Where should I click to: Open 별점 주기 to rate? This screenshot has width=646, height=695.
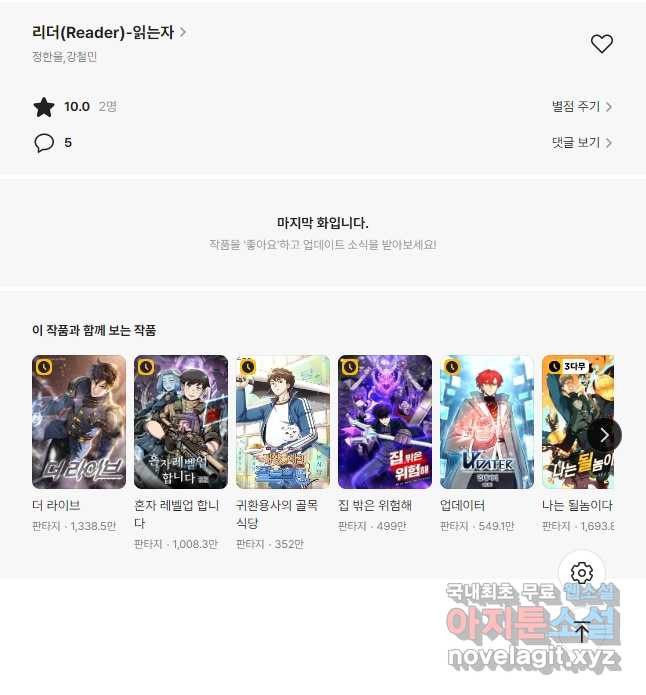click(581, 106)
